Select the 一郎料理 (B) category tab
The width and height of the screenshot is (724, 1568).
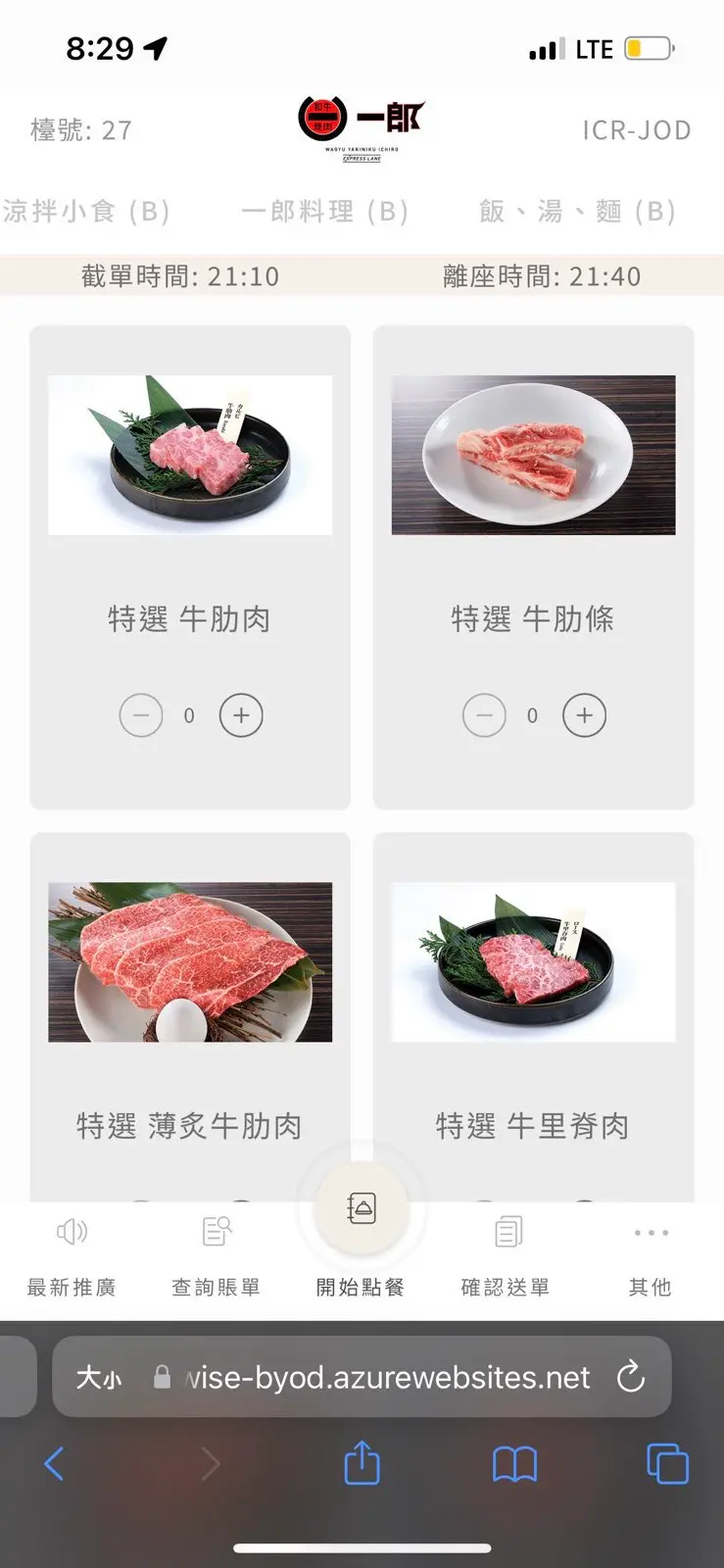[x=324, y=212]
